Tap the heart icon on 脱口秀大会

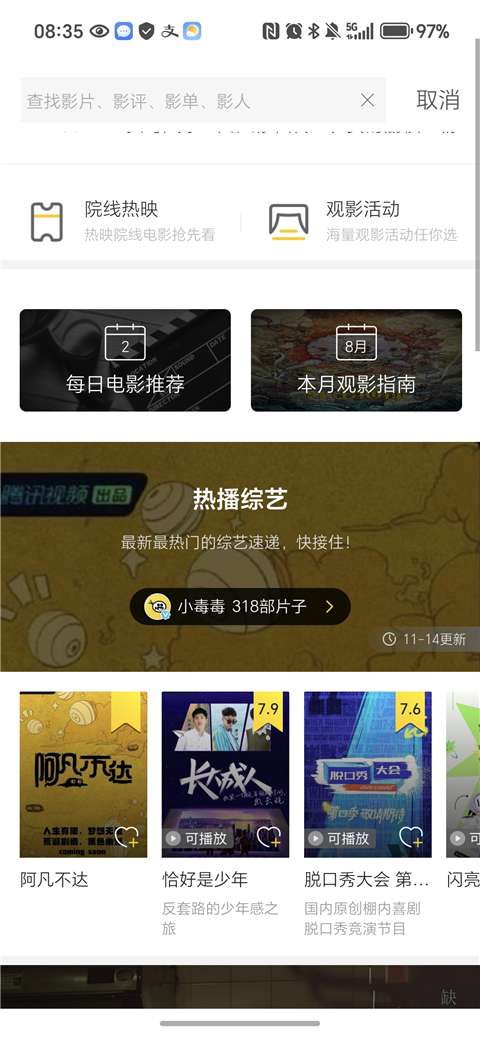pyautogui.click(x=410, y=837)
